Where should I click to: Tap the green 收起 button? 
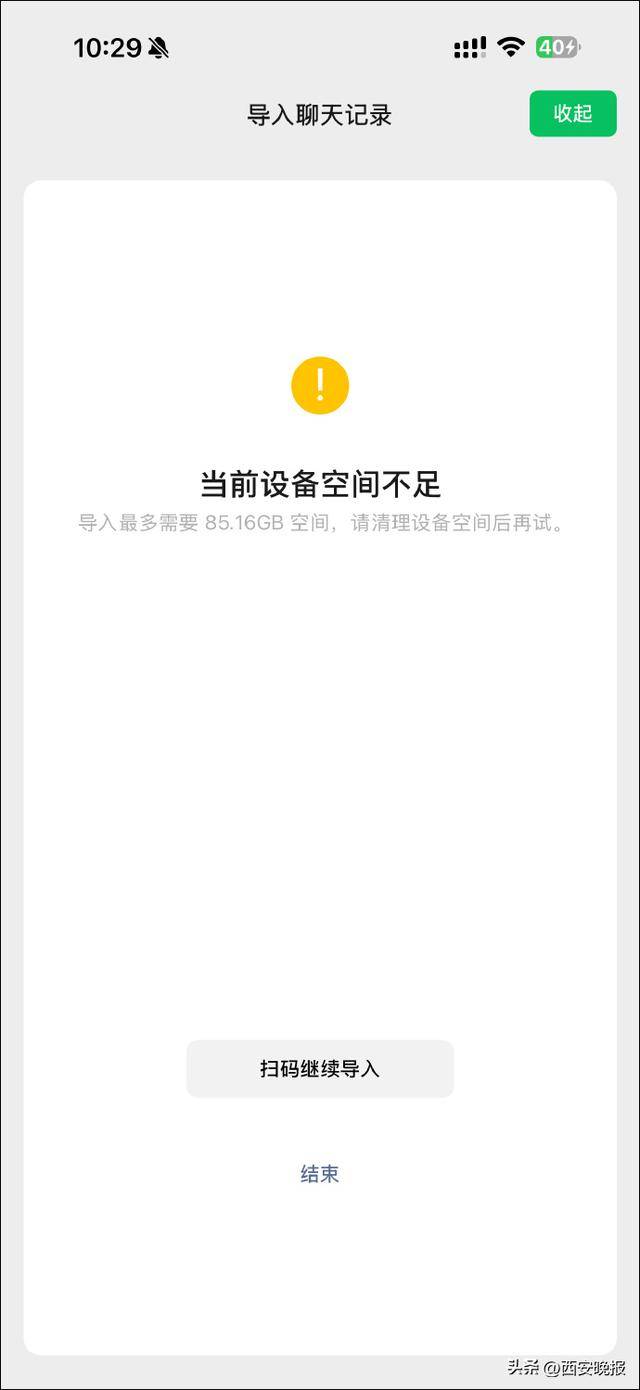[x=572, y=113]
